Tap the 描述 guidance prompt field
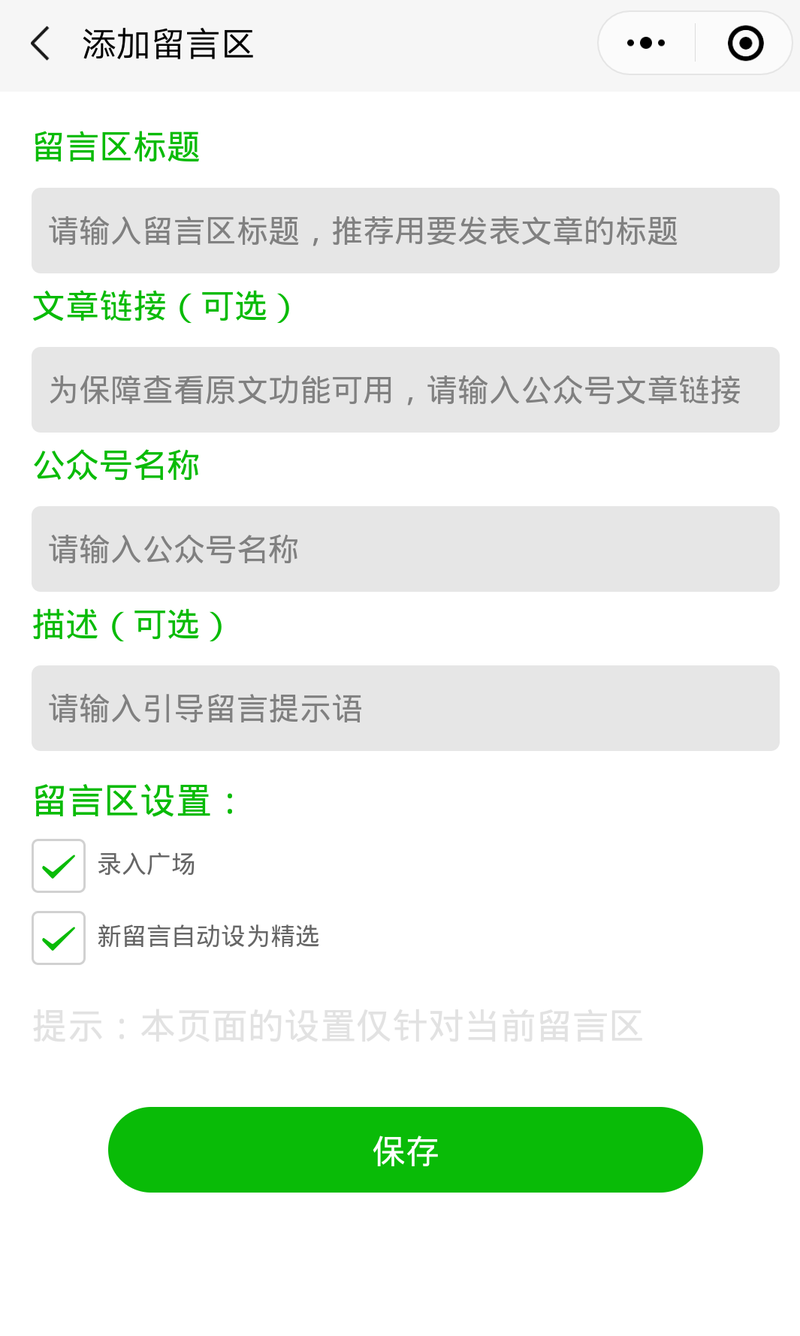 pos(405,708)
